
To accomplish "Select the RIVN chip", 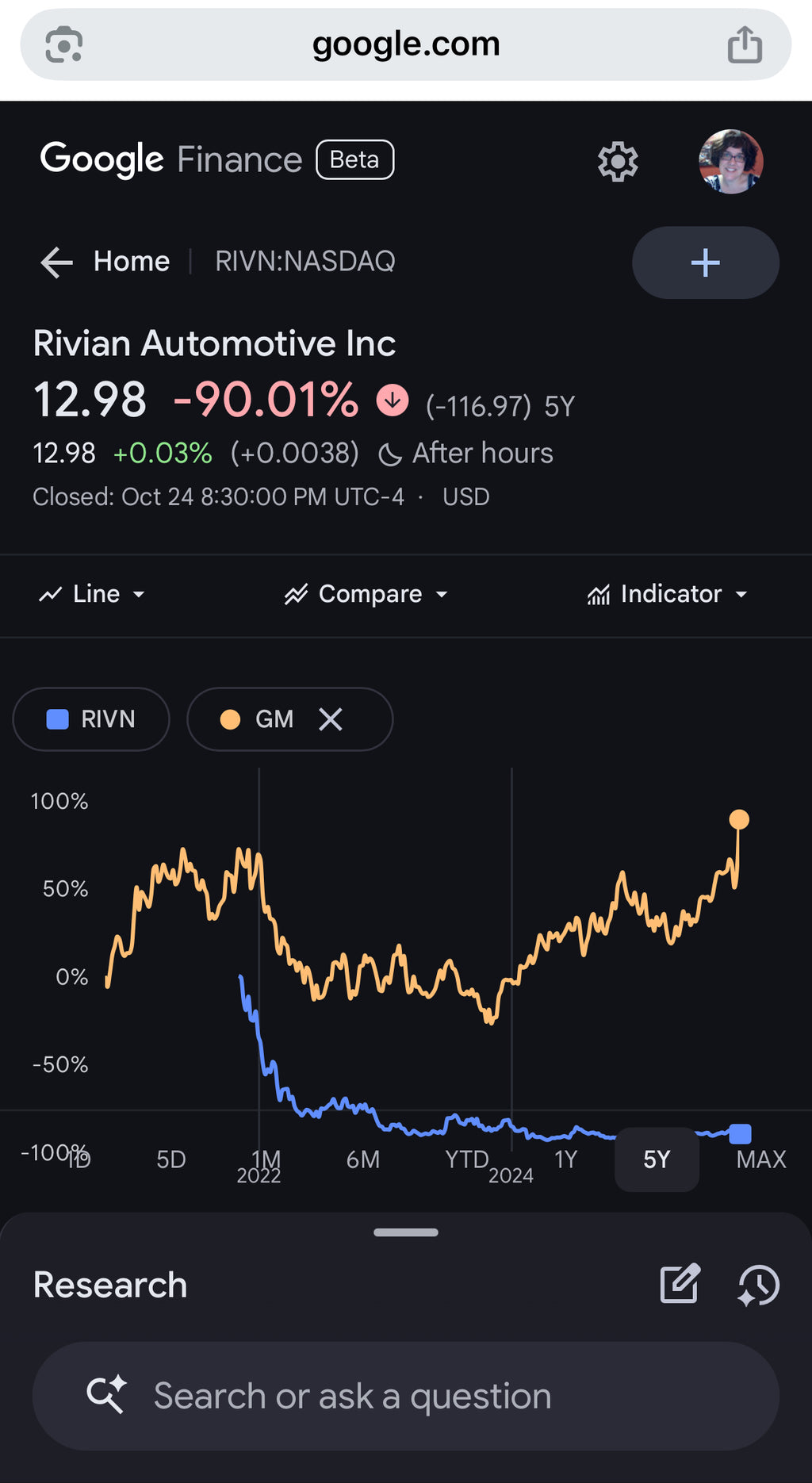I will (x=91, y=719).
